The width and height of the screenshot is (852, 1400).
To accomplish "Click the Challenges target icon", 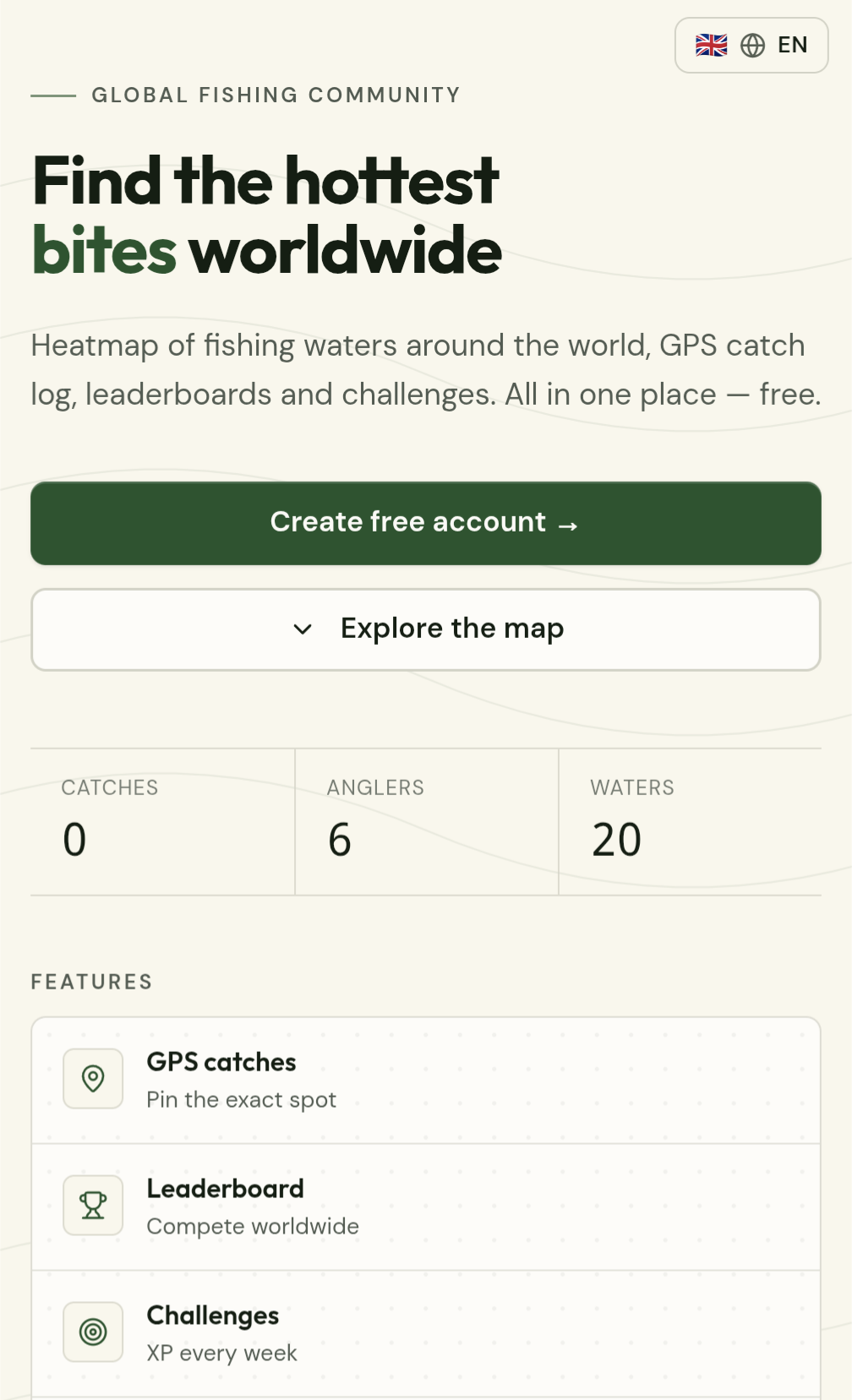I will click(x=93, y=1332).
